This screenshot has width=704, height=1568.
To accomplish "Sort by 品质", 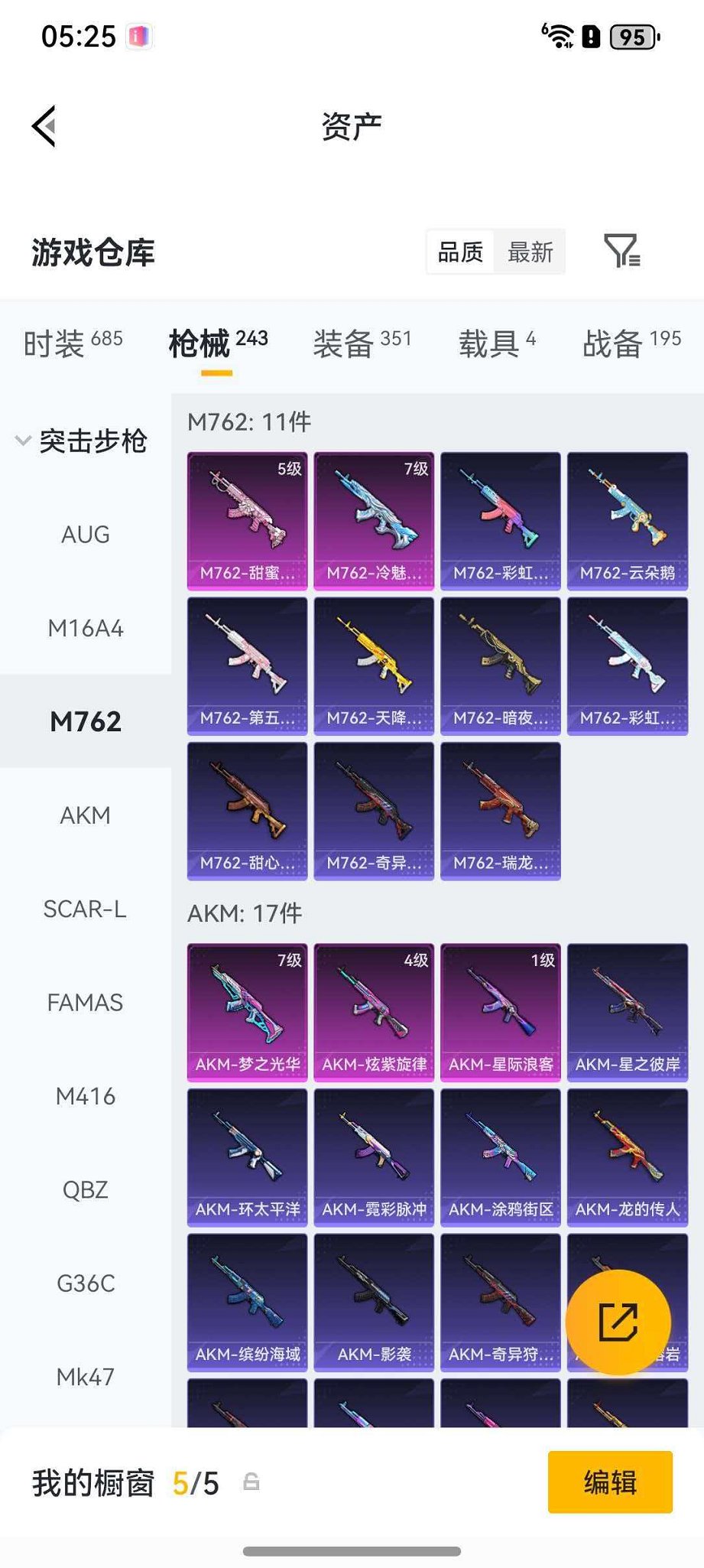I will click(x=460, y=252).
